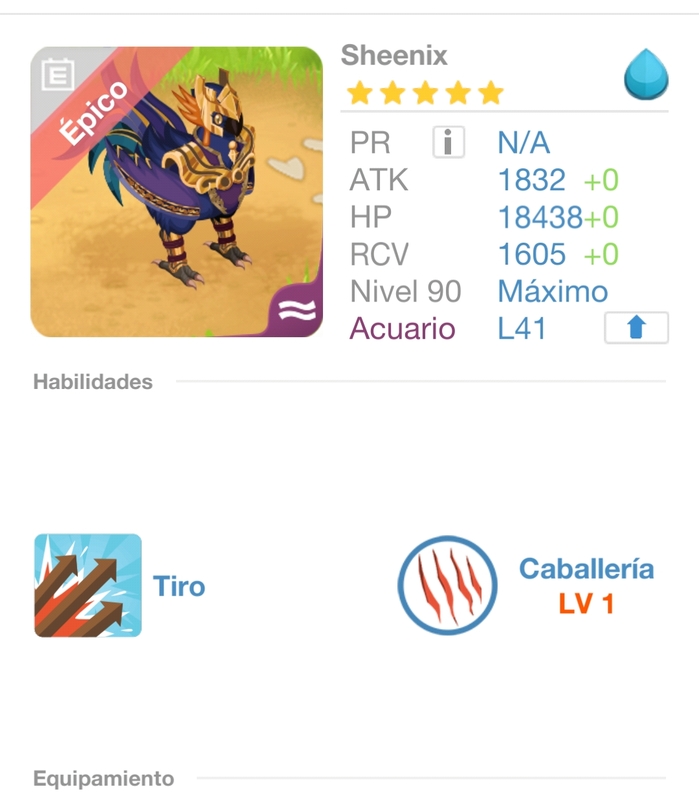699x800 pixels.
Task: Open the Tiro ability details
Action: tap(88, 585)
